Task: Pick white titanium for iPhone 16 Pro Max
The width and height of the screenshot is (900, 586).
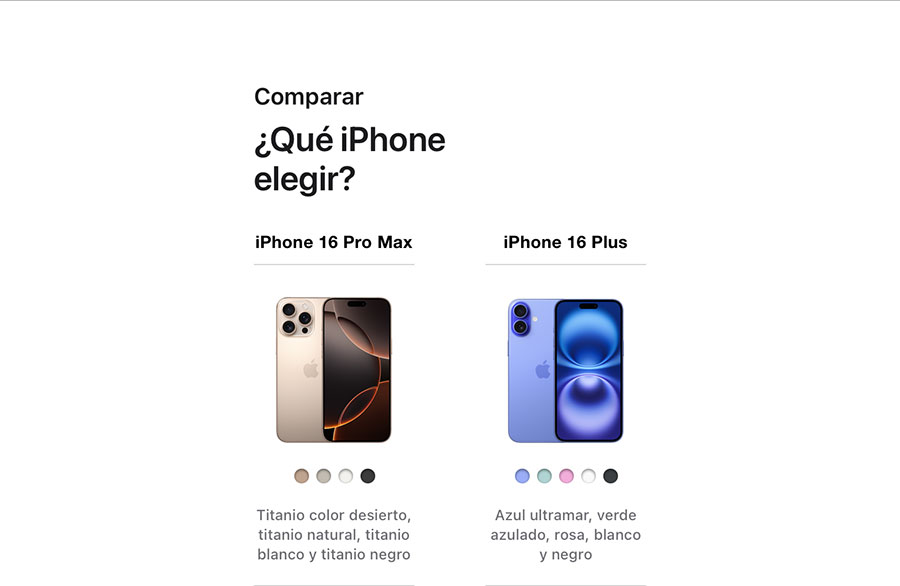Action: (x=346, y=476)
